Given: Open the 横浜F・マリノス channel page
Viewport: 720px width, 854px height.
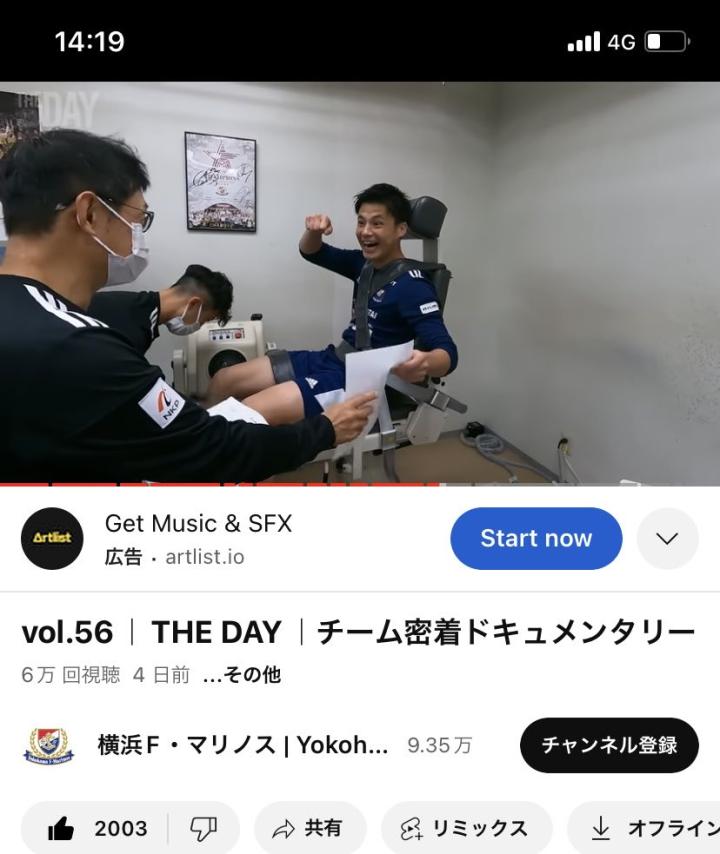Looking at the screenshot, I should tap(240, 745).
